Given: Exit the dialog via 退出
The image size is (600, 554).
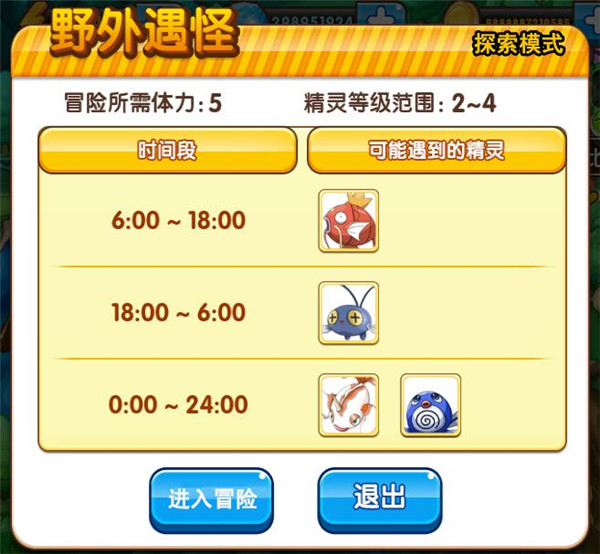Looking at the screenshot, I should click(379, 498).
